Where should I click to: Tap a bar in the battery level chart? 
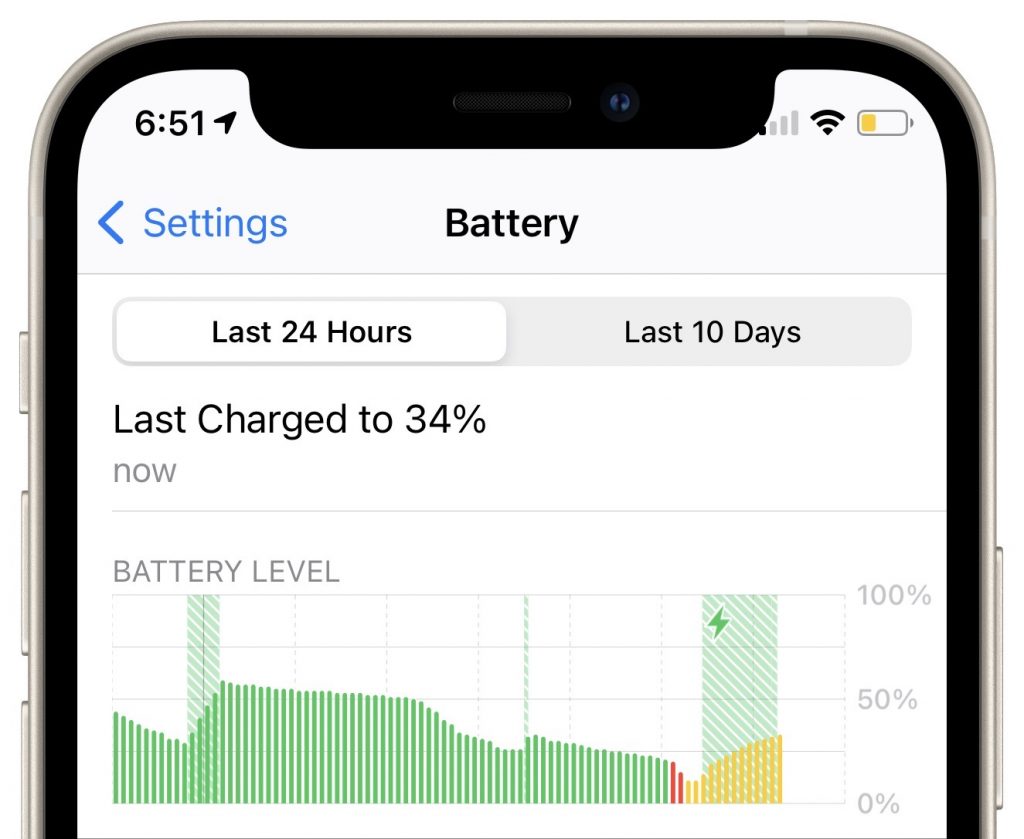pos(300,745)
